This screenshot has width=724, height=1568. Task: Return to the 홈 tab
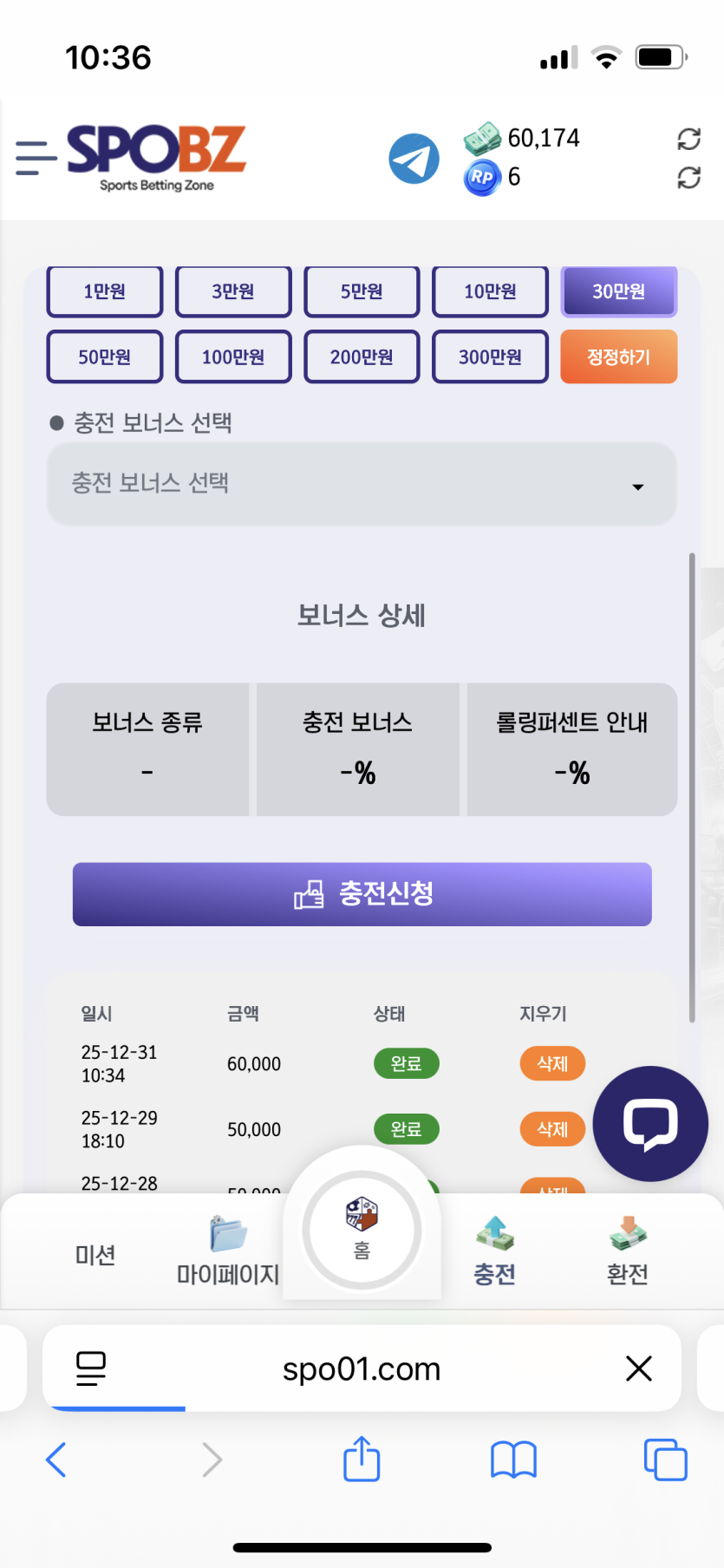362,1230
